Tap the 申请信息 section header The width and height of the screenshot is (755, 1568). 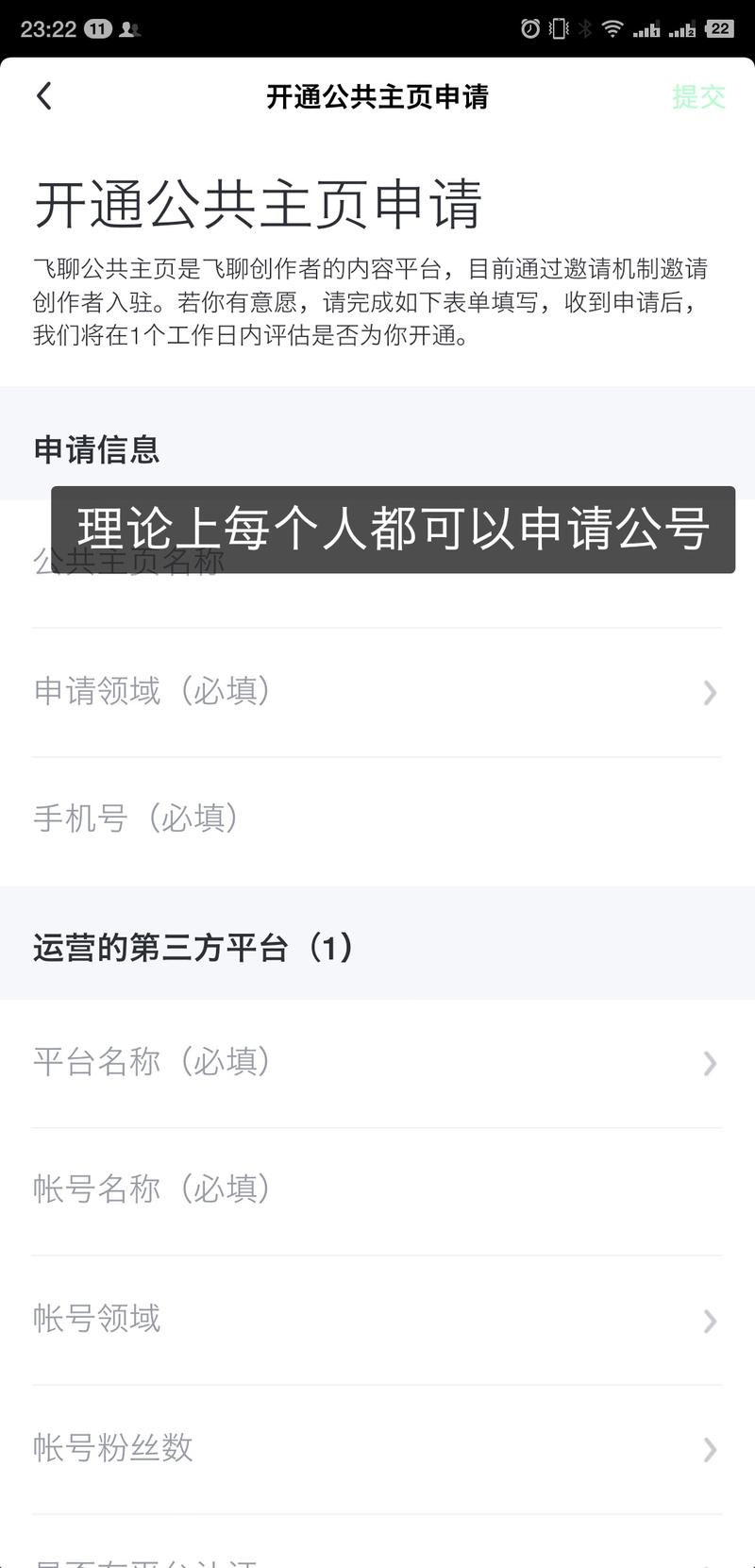[96, 451]
